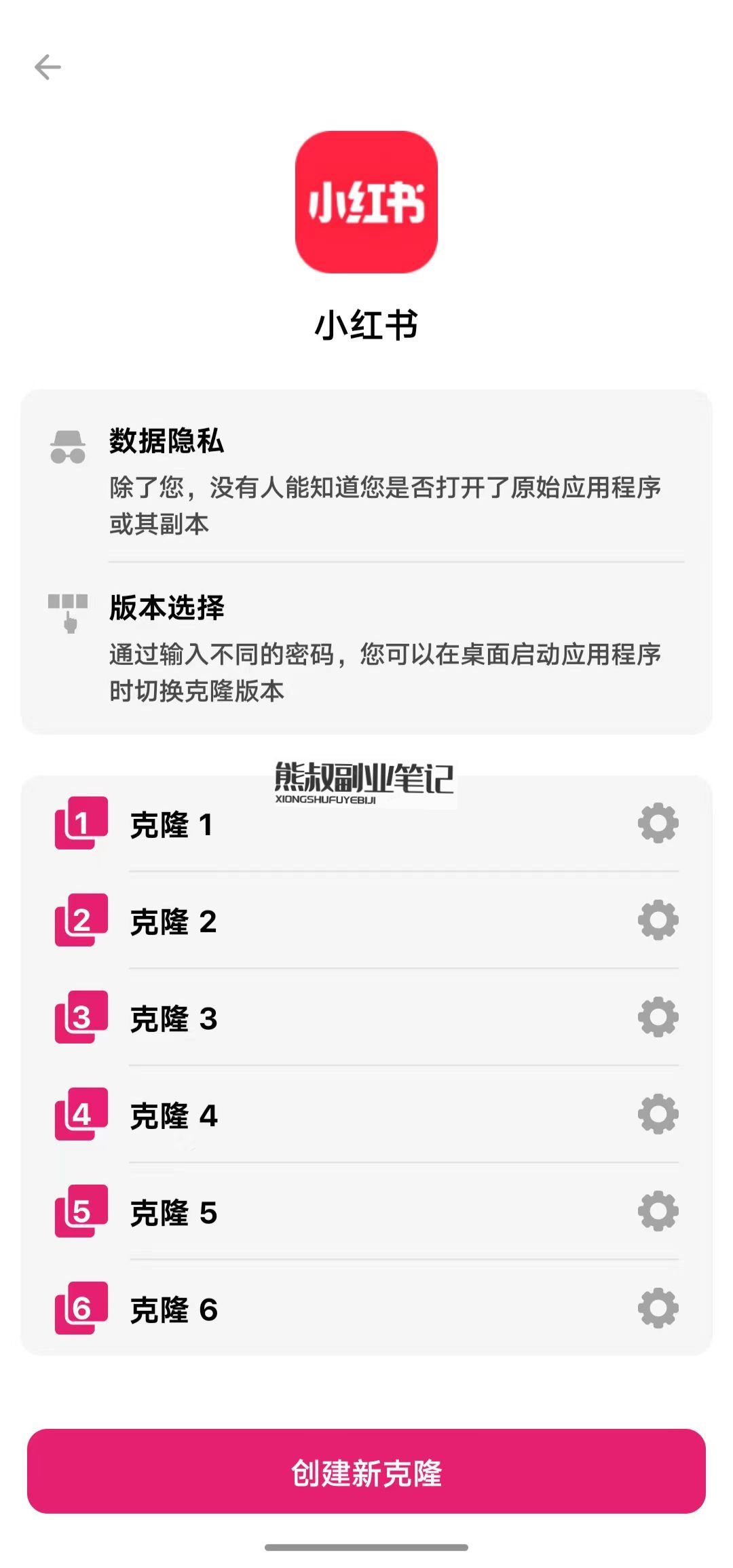The width and height of the screenshot is (733, 1568).
Task: Tap the gear icon beside 克隆 4
Action: click(x=658, y=1115)
